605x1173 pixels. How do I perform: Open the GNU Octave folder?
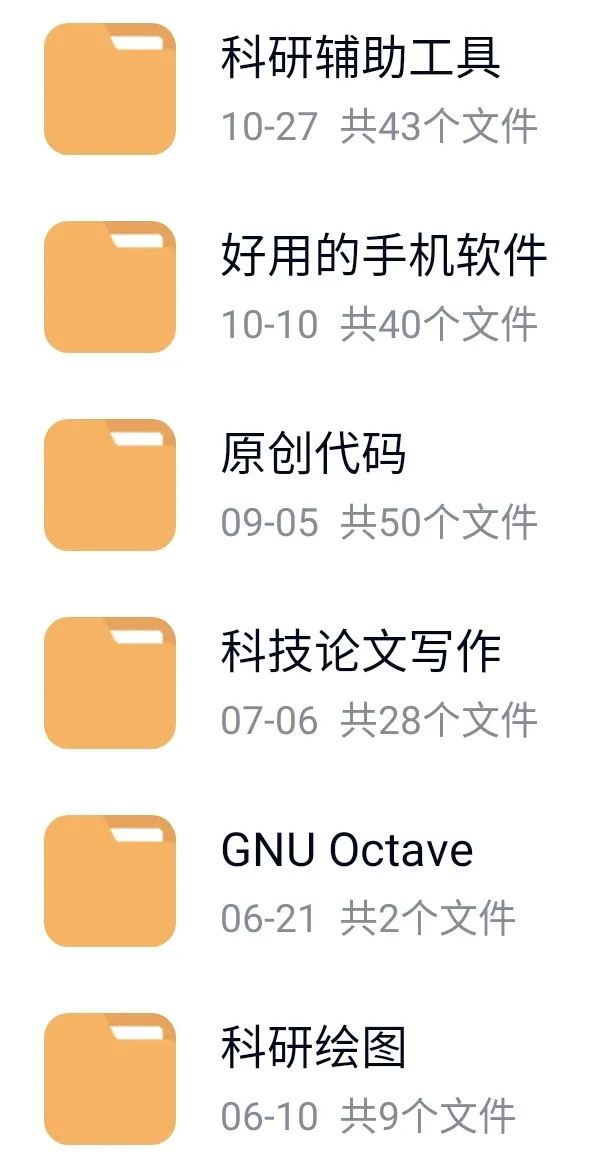coord(346,850)
